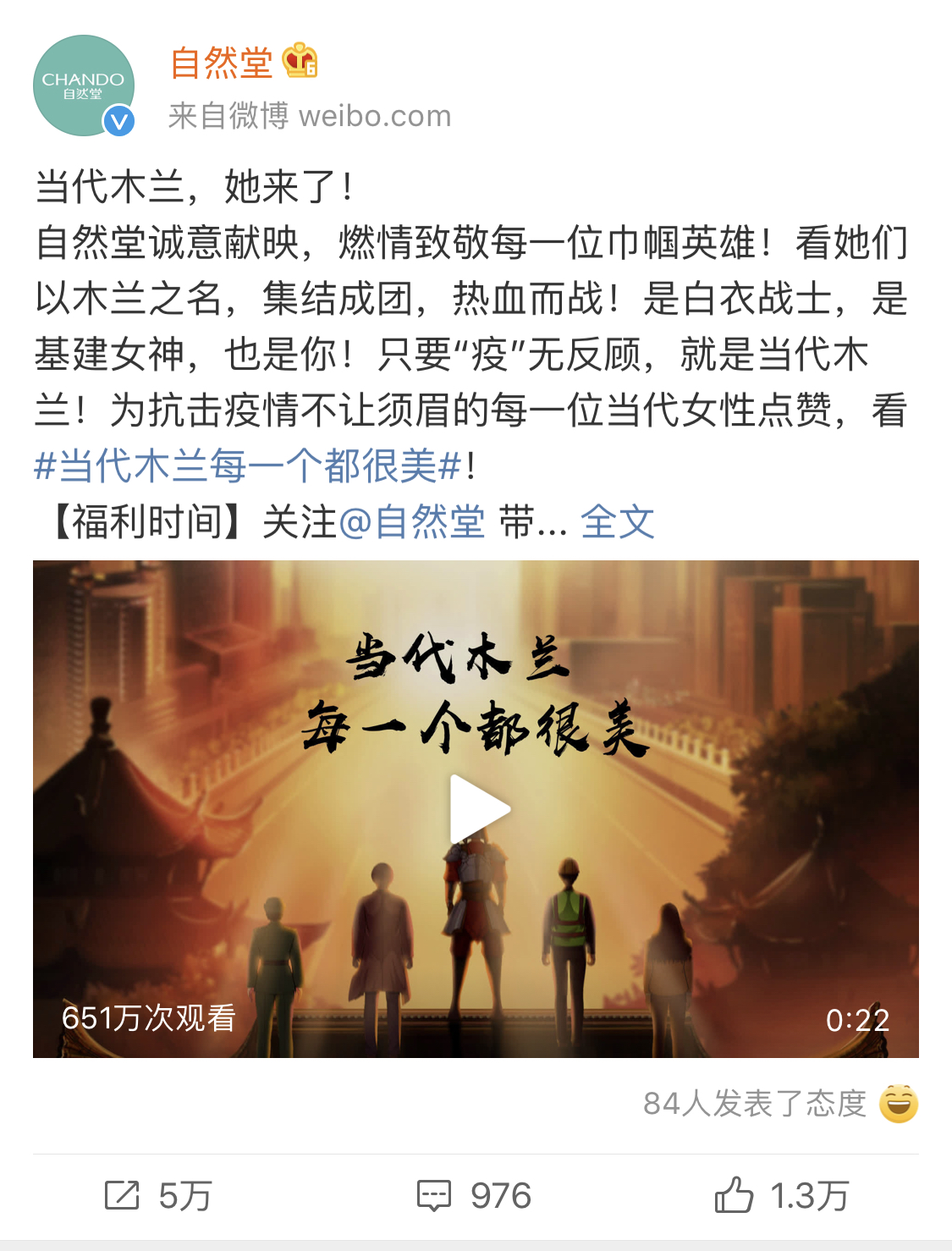This screenshot has height=1251, width=952.
Task: Open the CHANDO profile avatar
Action: (x=83, y=85)
